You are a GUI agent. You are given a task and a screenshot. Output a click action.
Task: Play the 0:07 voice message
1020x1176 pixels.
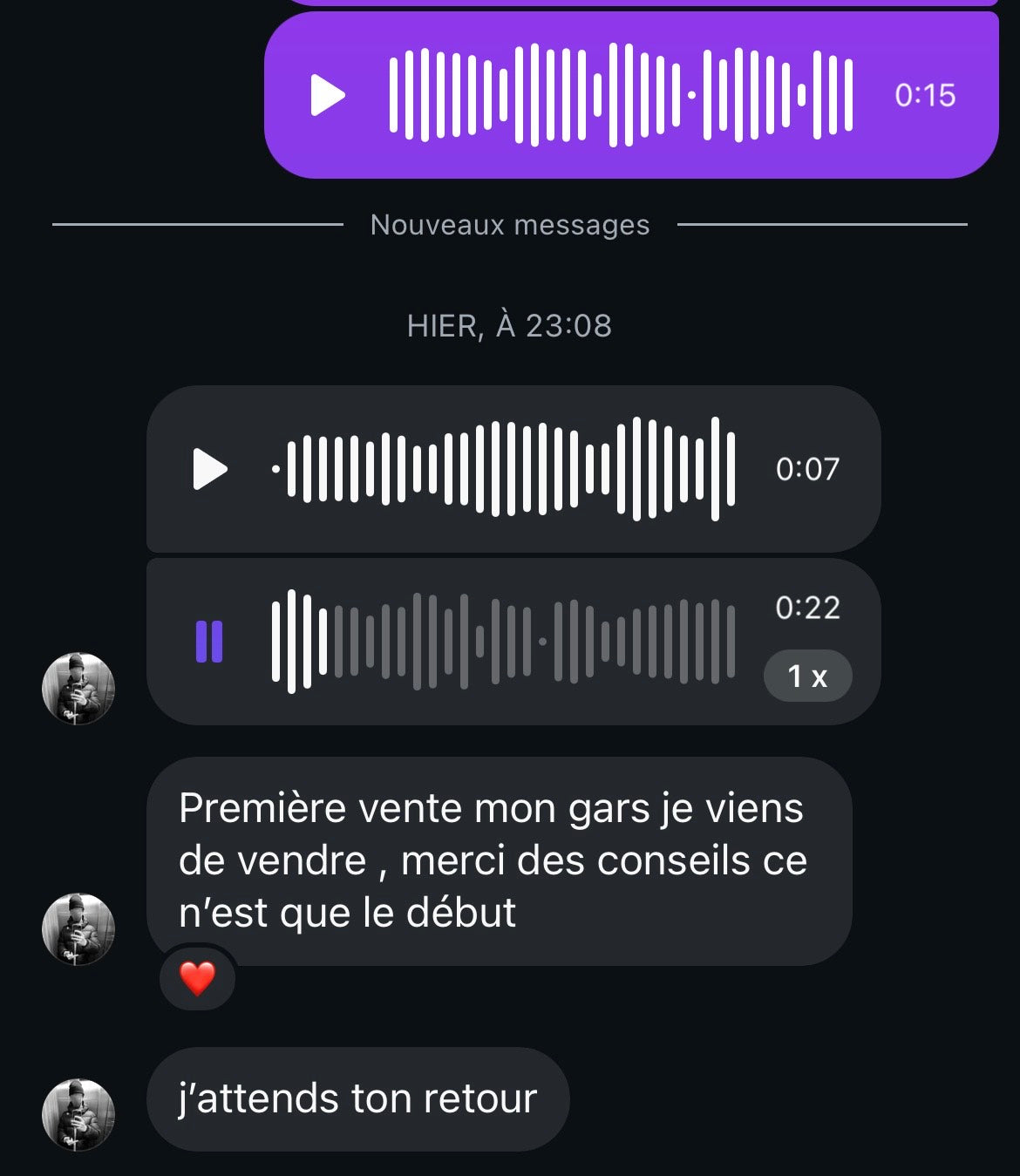point(209,469)
